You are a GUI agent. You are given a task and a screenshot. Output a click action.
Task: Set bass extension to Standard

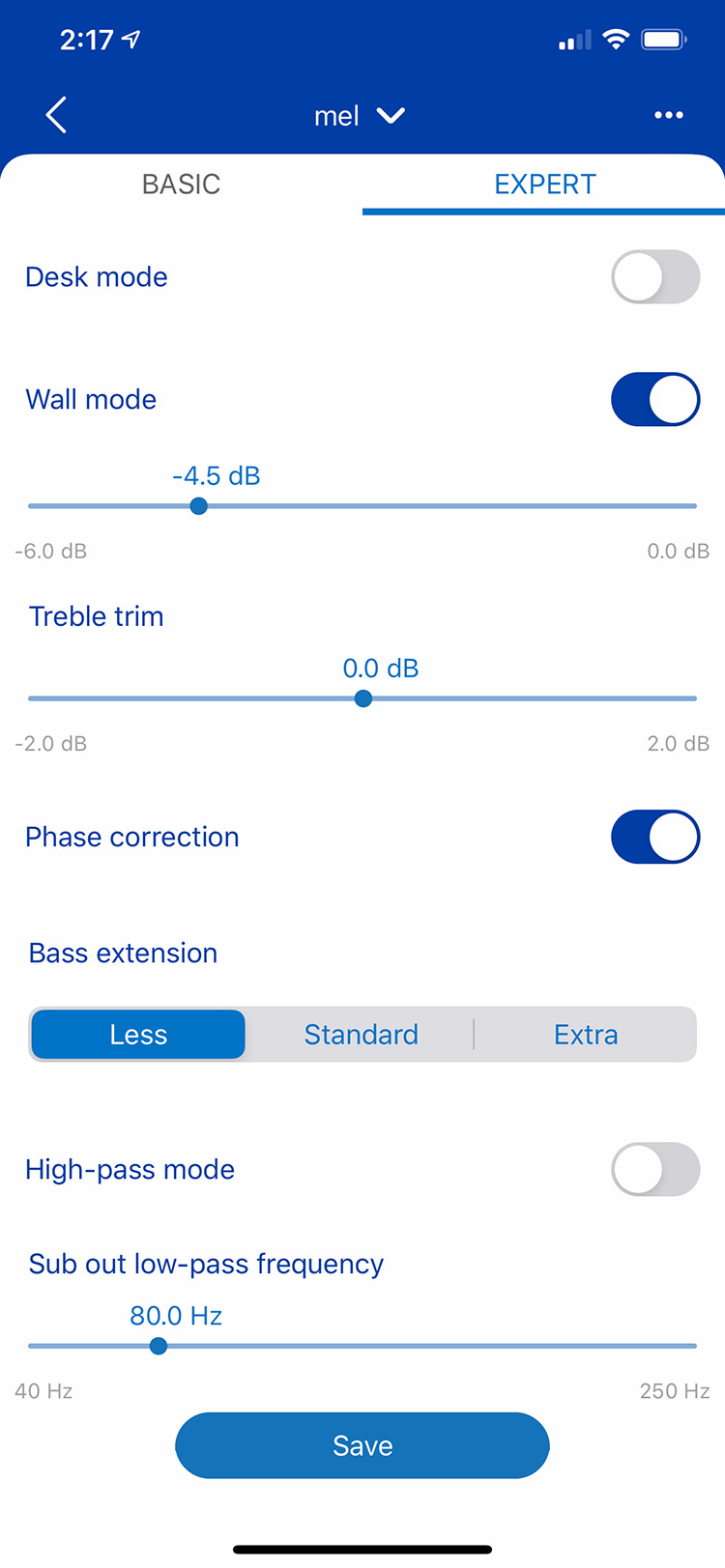pos(361,1035)
